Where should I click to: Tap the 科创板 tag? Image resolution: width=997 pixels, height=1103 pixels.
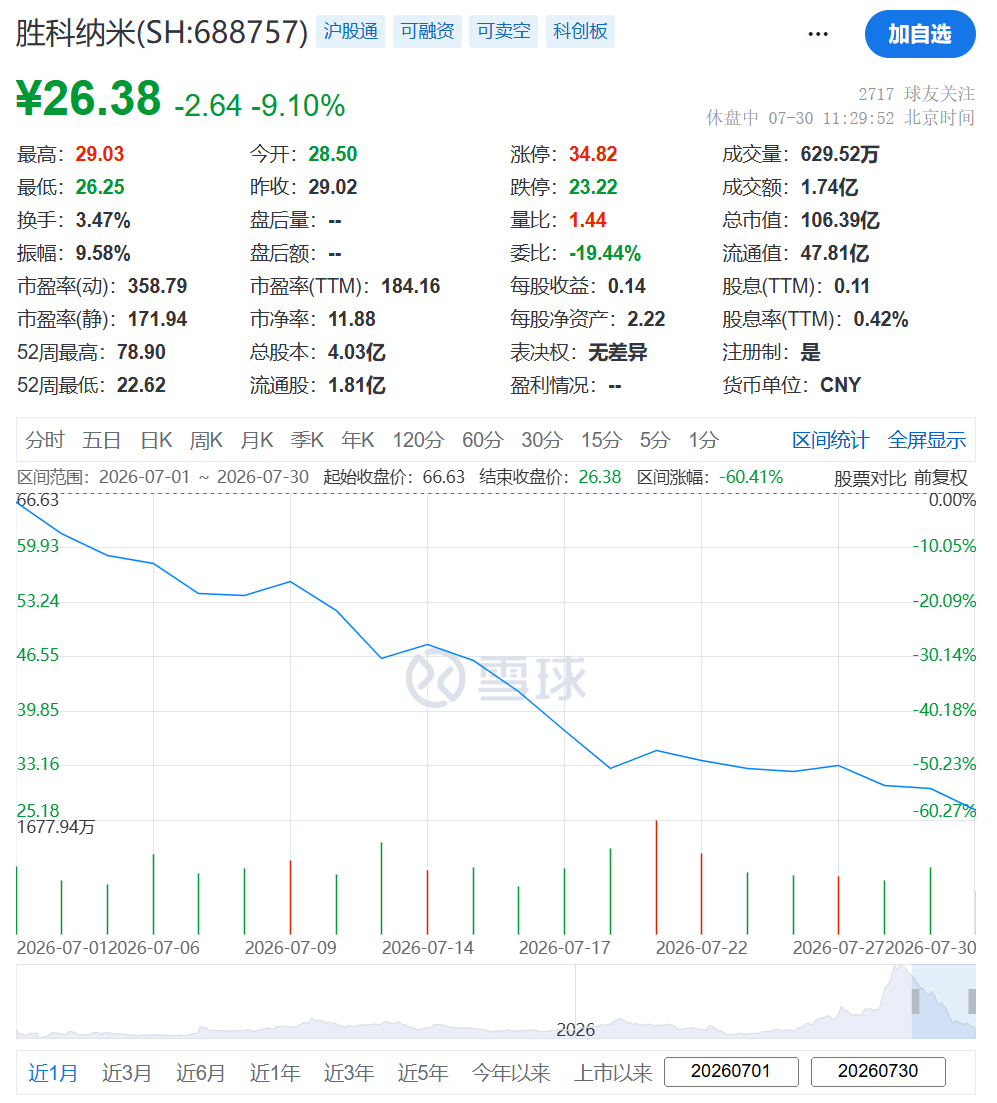[580, 31]
